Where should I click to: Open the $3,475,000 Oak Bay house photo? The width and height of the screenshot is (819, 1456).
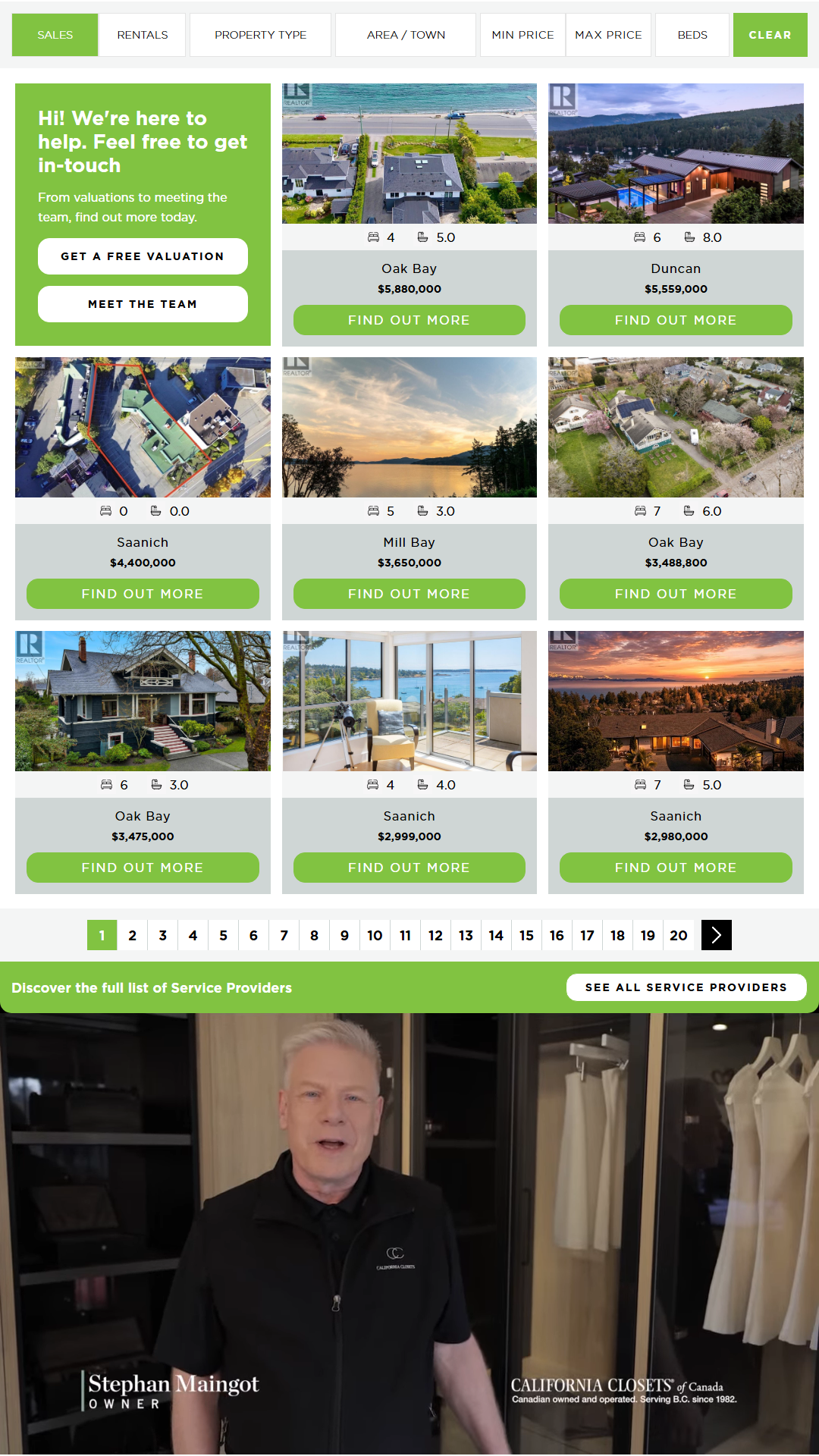pyautogui.click(x=143, y=701)
